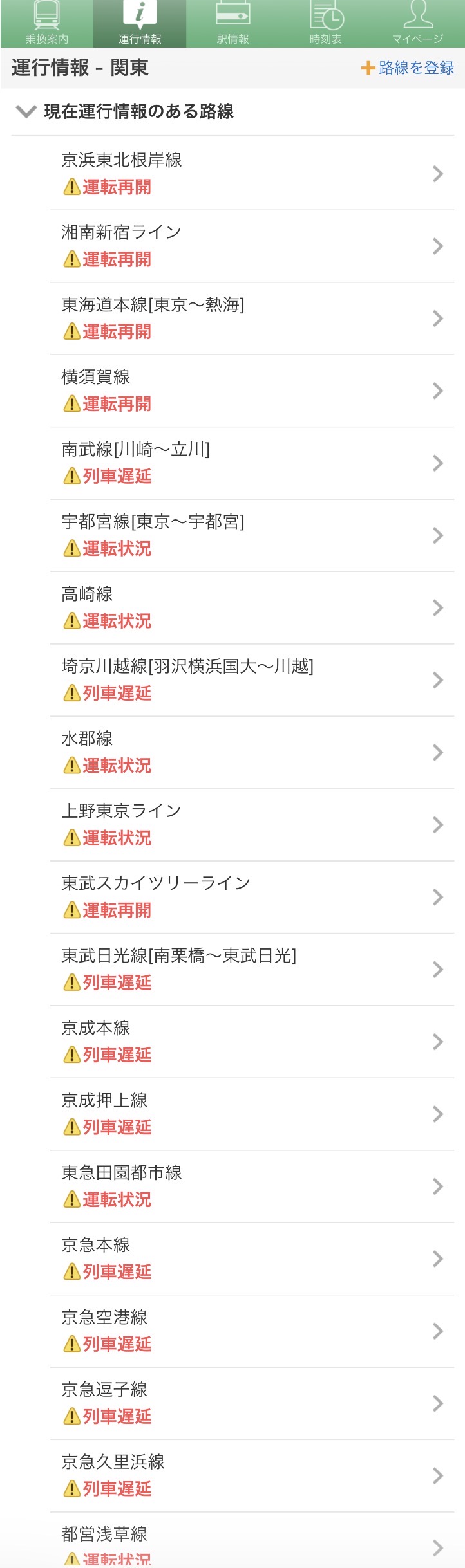
Task: Open 東武スカイツリーライン information
Action: 251,897
